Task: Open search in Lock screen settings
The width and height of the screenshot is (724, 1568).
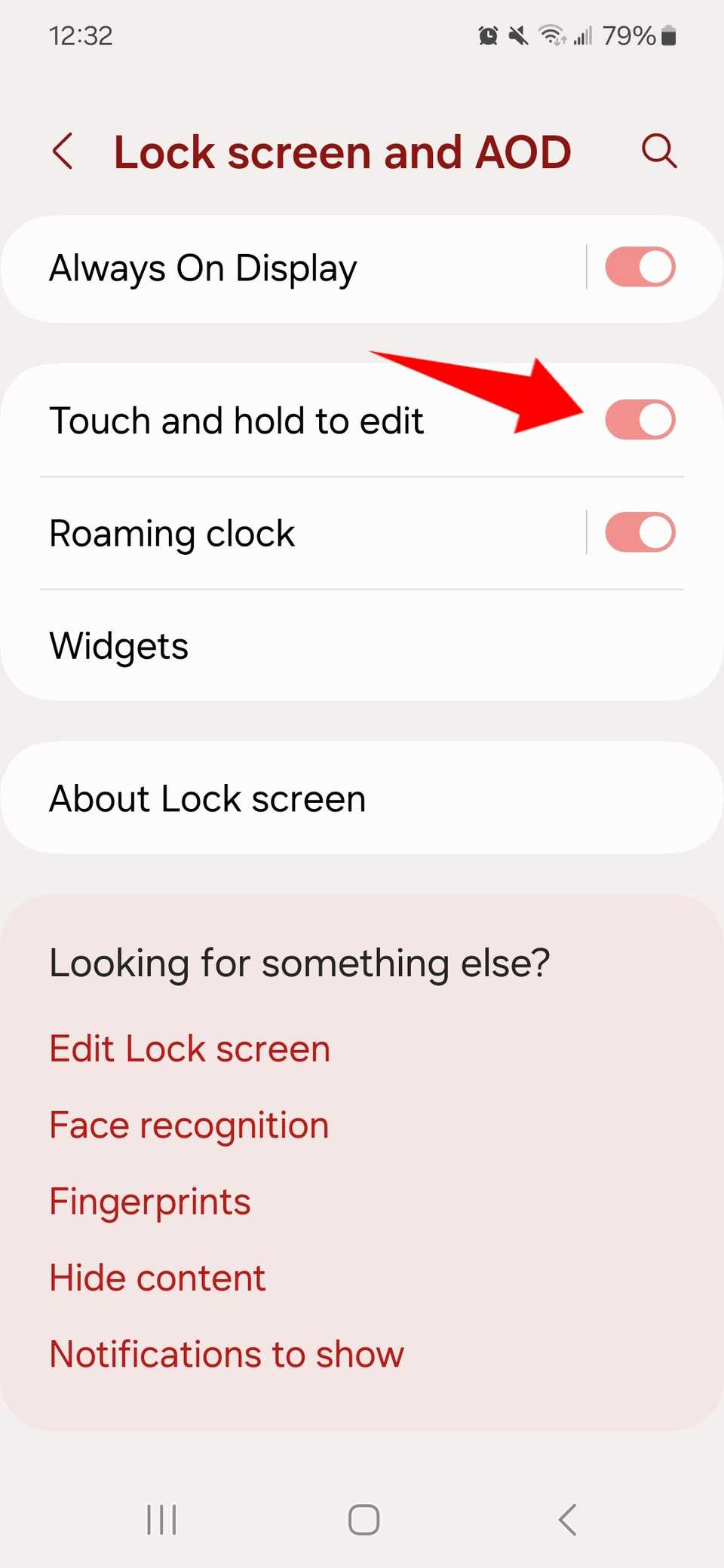Action: (658, 151)
